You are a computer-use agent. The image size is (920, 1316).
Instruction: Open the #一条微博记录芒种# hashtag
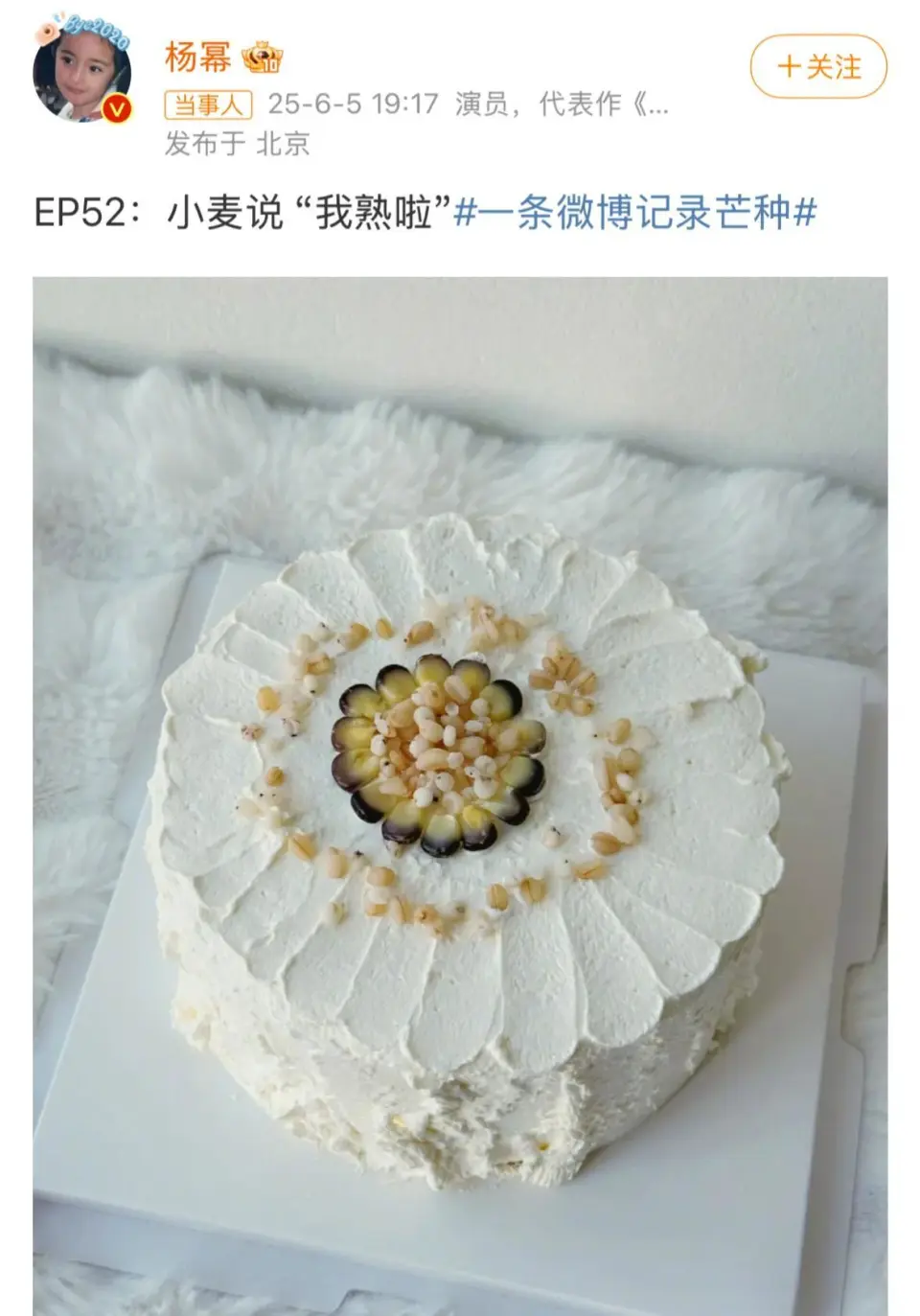point(634,212)
